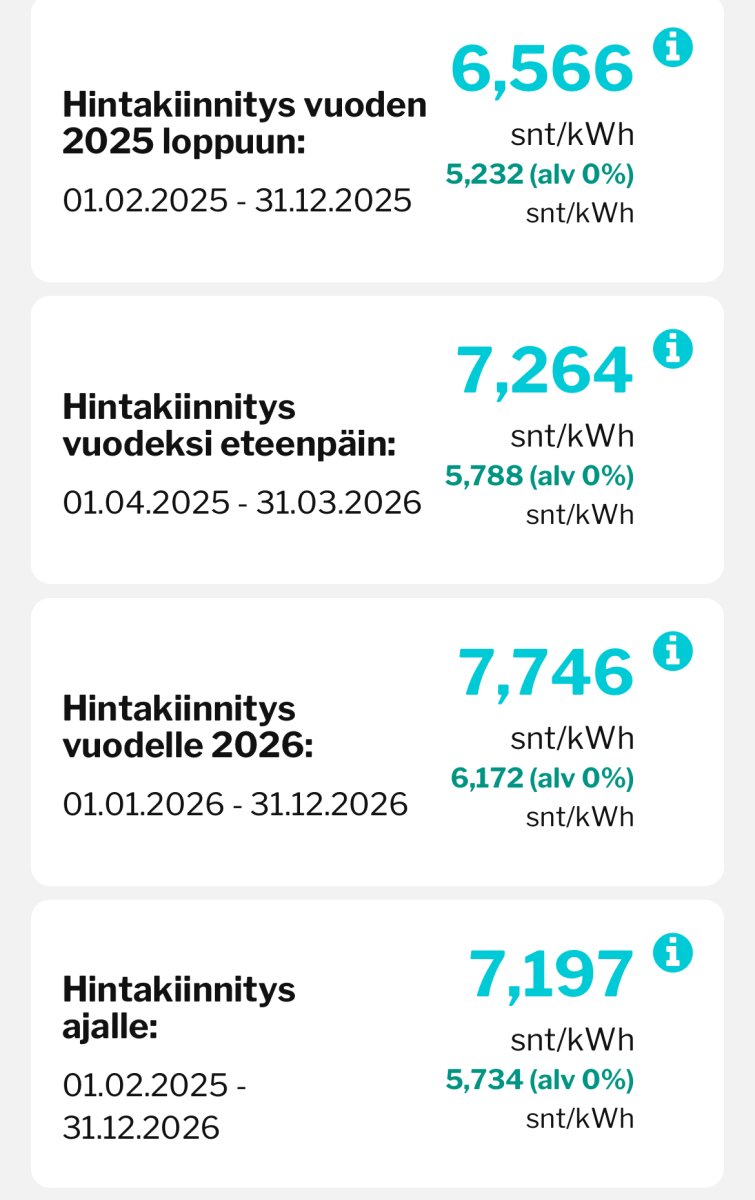This screenshot has width=755, height=1200.
Task: Show info for the 7,264 snt/kWh price
Action: tap(672, 349)
